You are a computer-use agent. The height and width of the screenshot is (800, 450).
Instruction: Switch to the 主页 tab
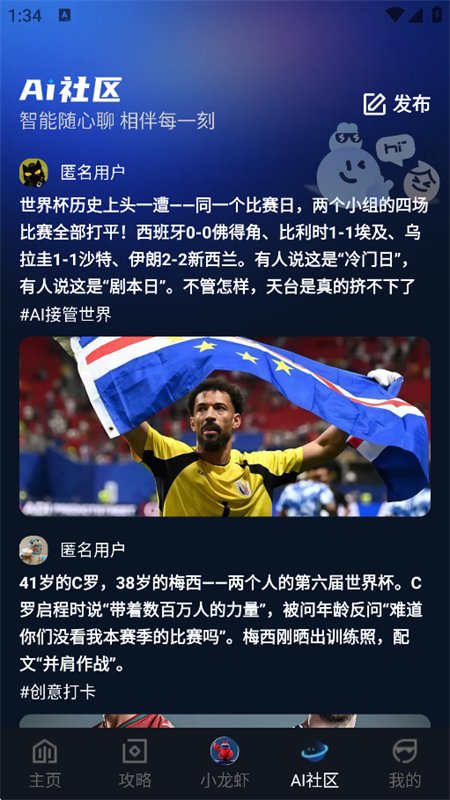tap(45, 764)
